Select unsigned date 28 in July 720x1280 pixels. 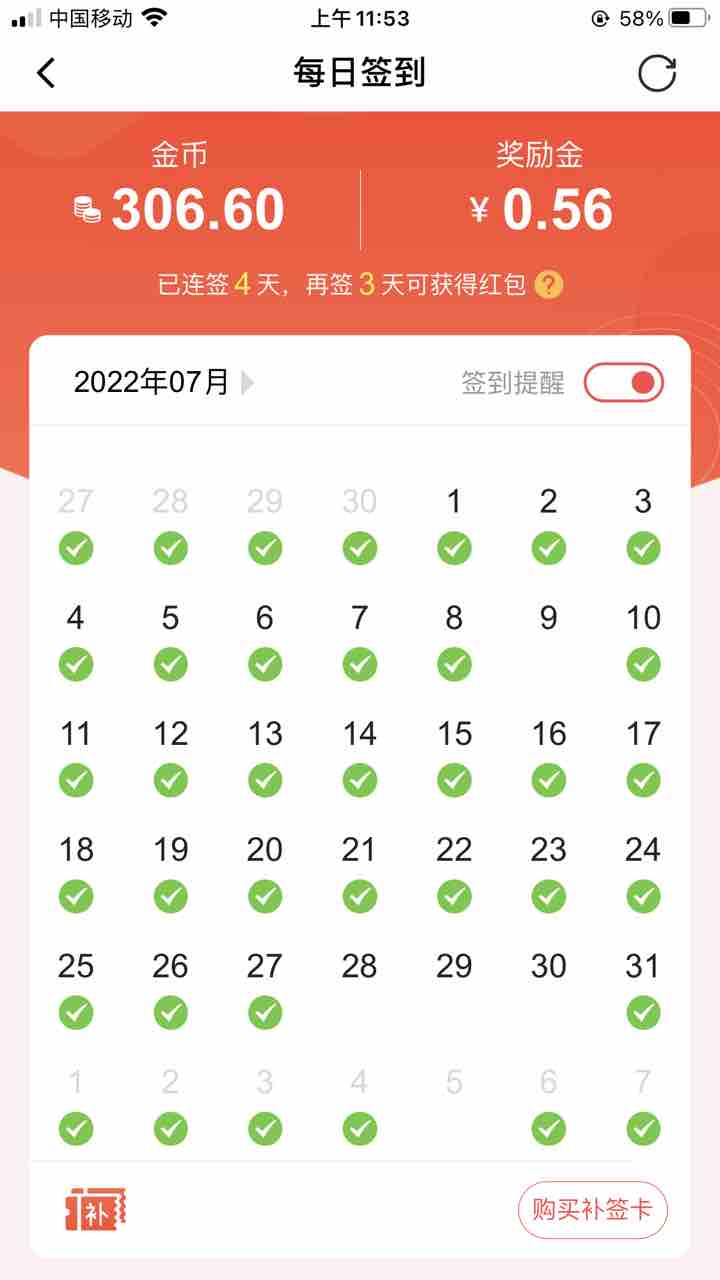tap(359, 966)
